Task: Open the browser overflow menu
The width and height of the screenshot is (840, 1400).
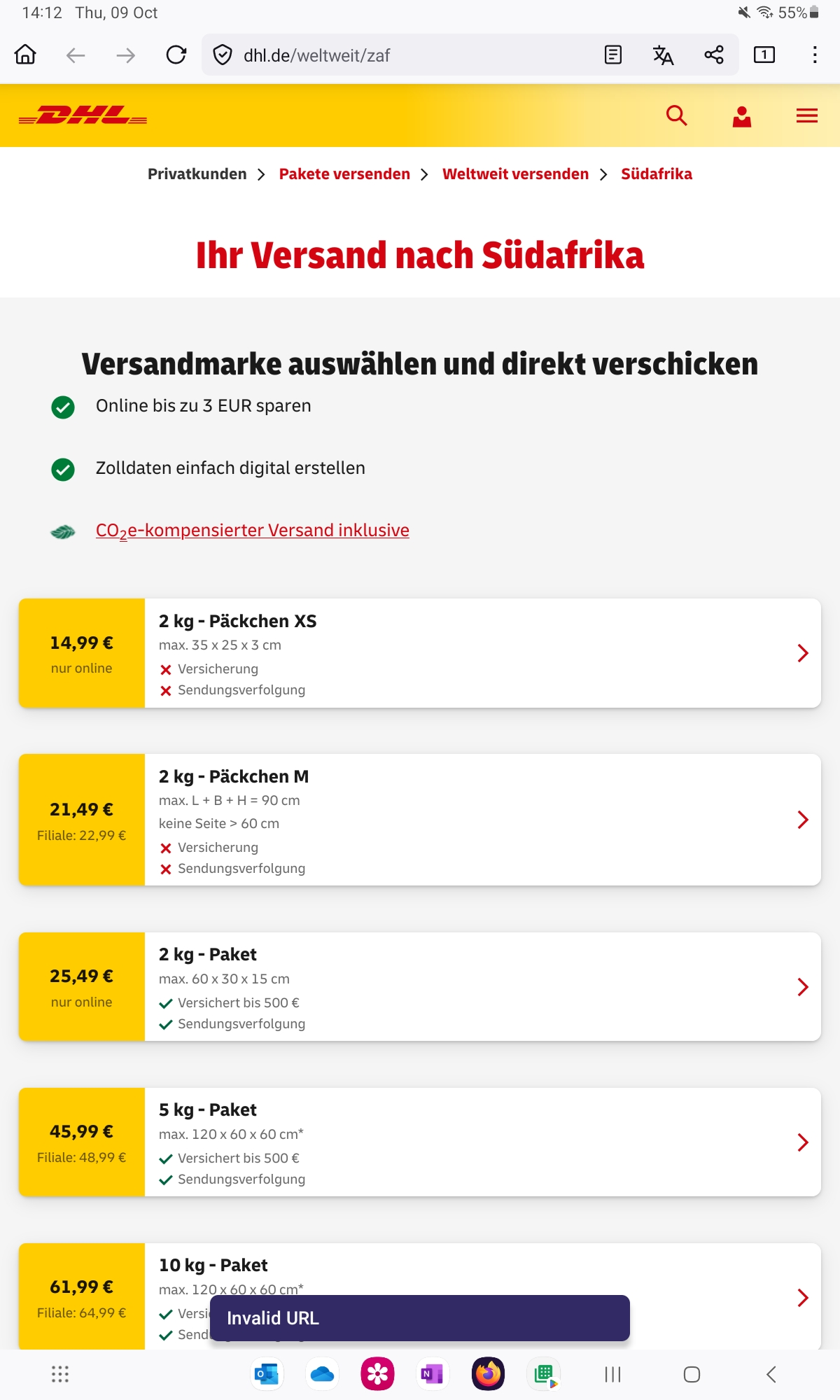Action: point(814,55)
